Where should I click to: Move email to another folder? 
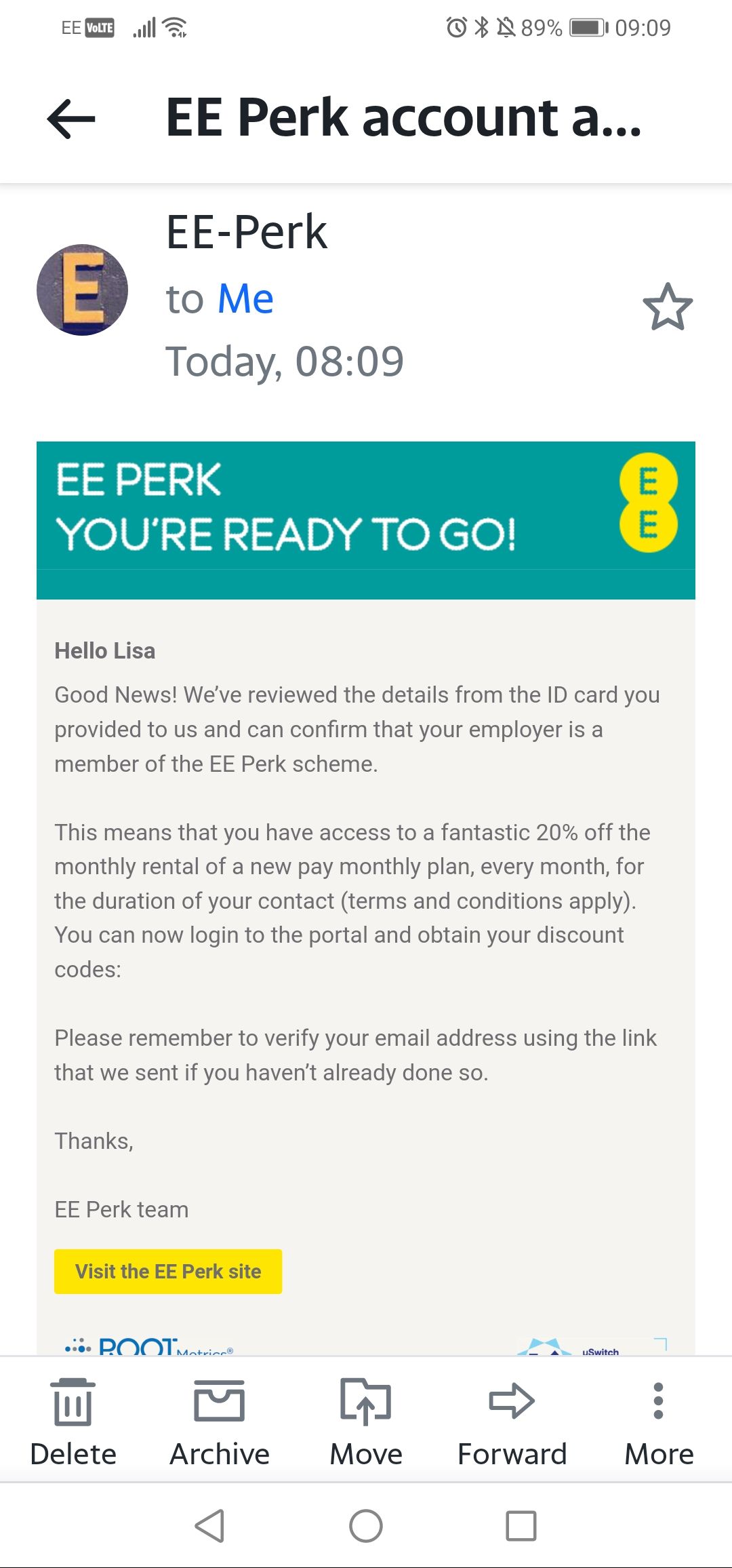pyautogui.click(x=366, y=1422)
